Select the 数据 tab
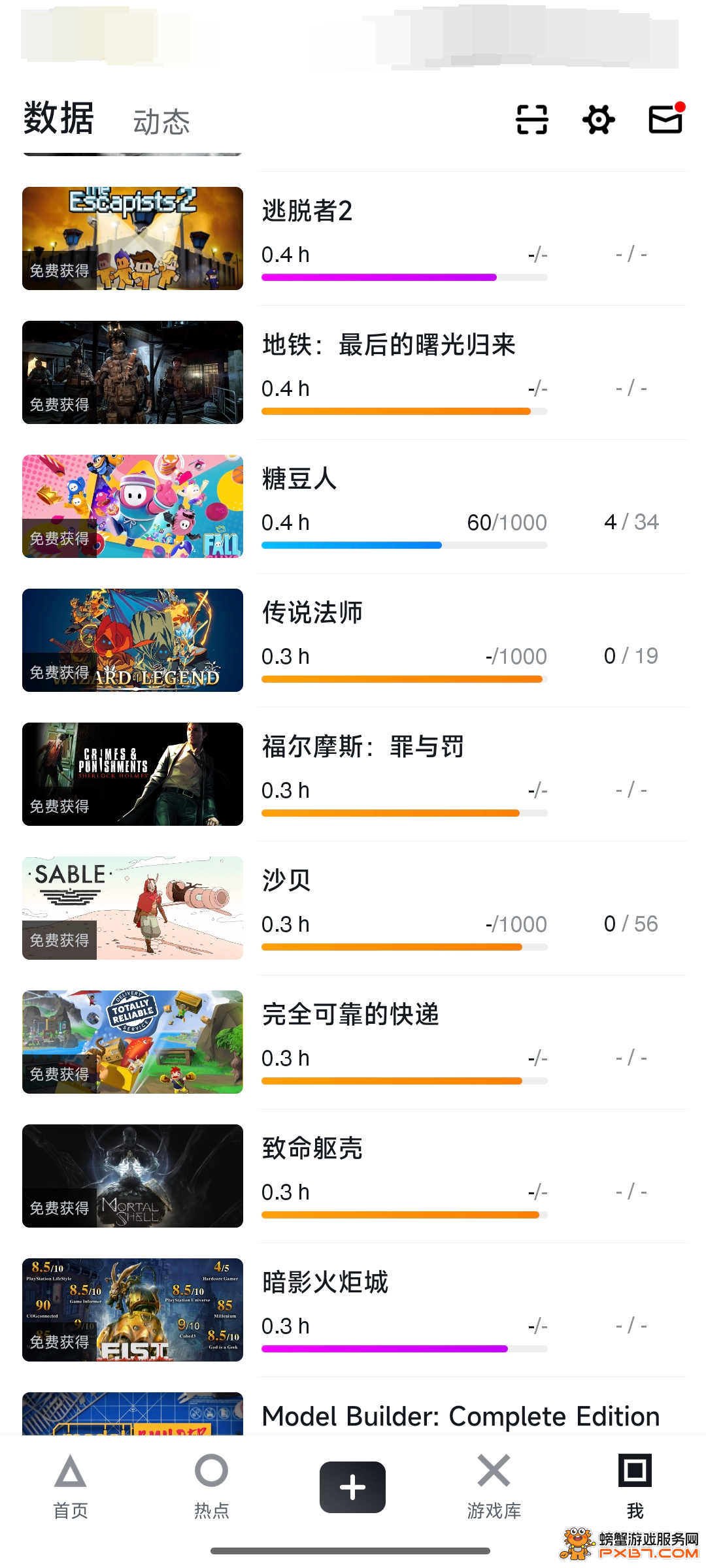 tap(59, 118)
